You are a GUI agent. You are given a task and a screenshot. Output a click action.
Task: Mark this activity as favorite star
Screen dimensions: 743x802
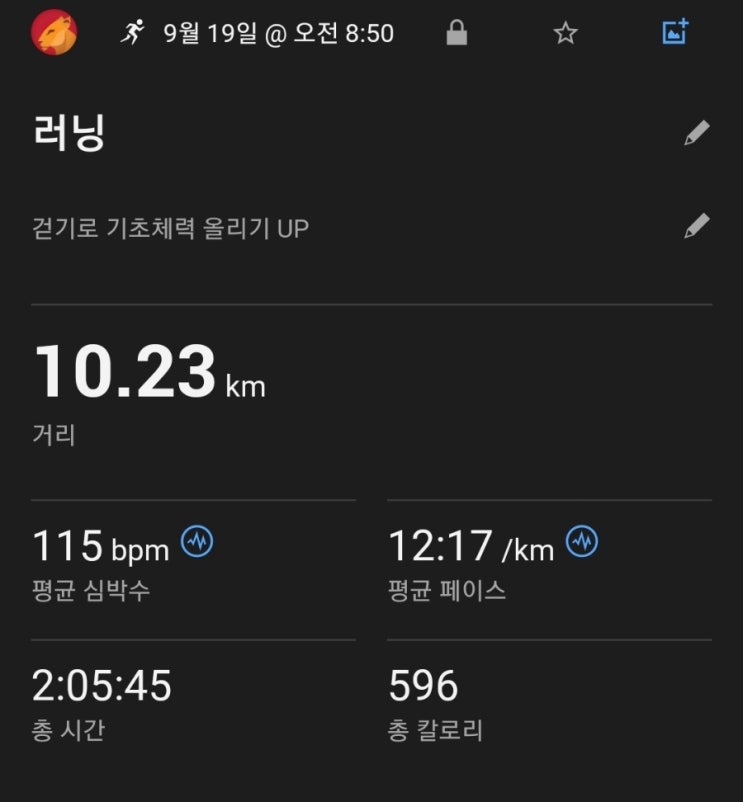coord(566,33)
